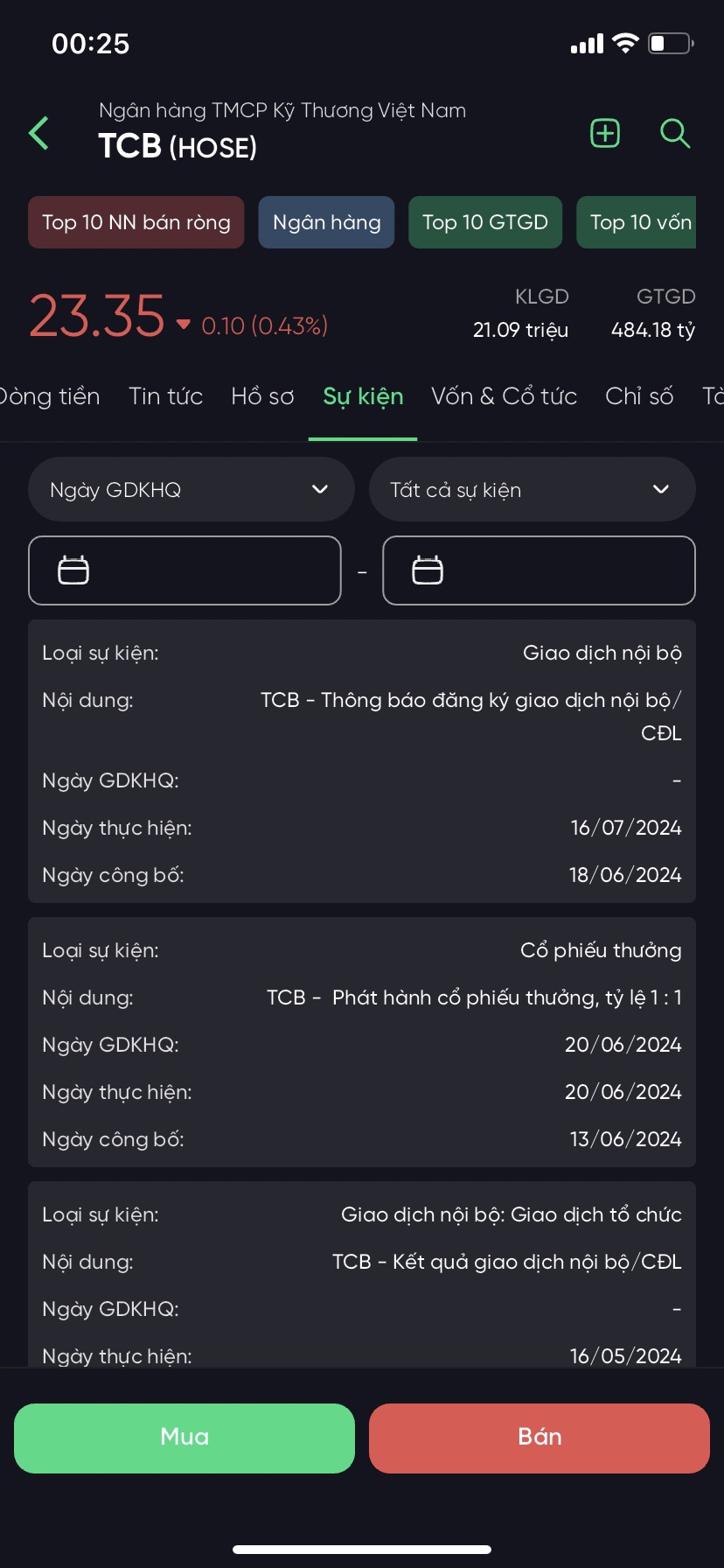Open the 'Ngày GDKHQ' dropdown

pos(191,489)
